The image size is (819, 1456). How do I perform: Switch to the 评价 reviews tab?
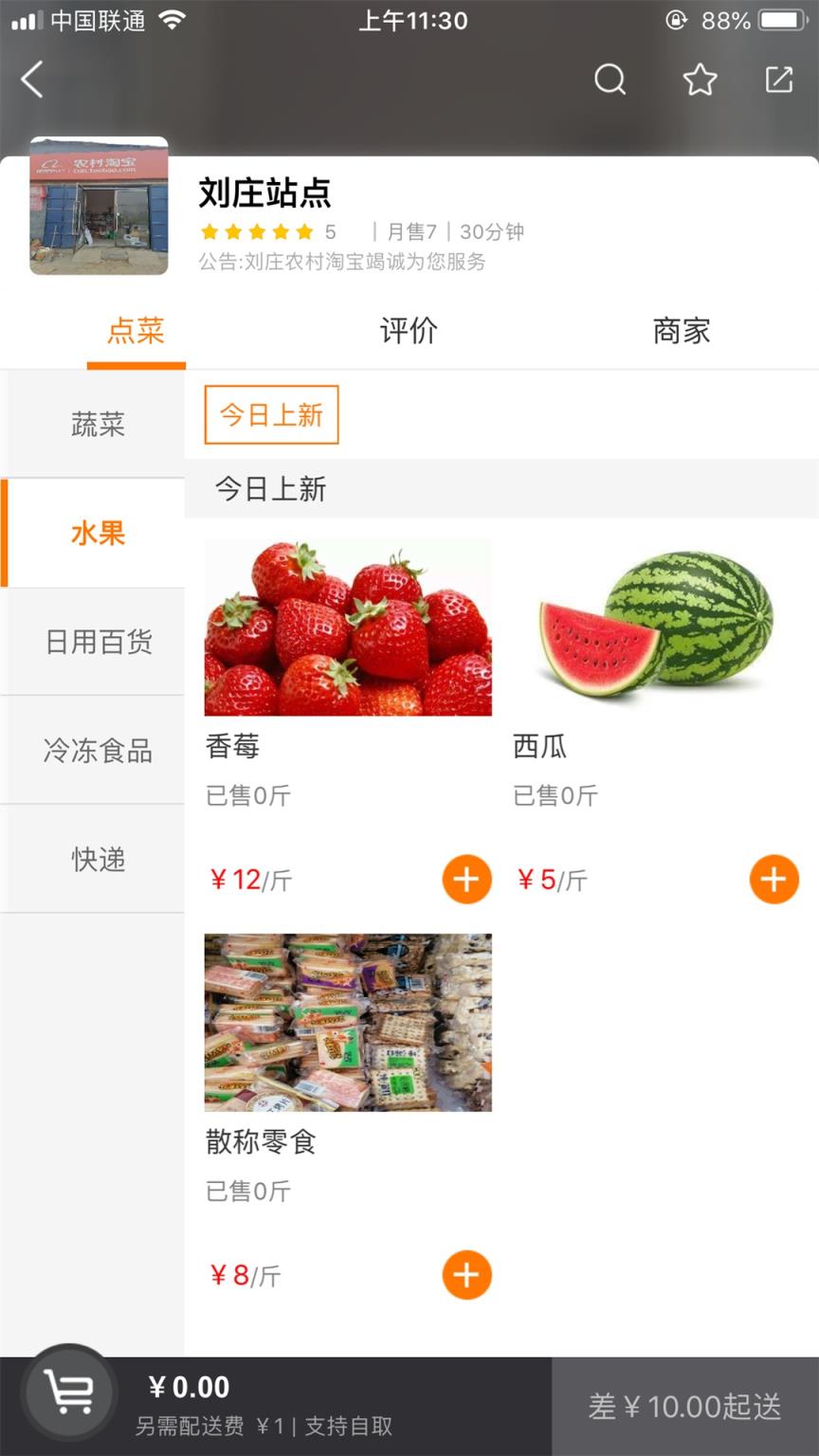point(409,331)
